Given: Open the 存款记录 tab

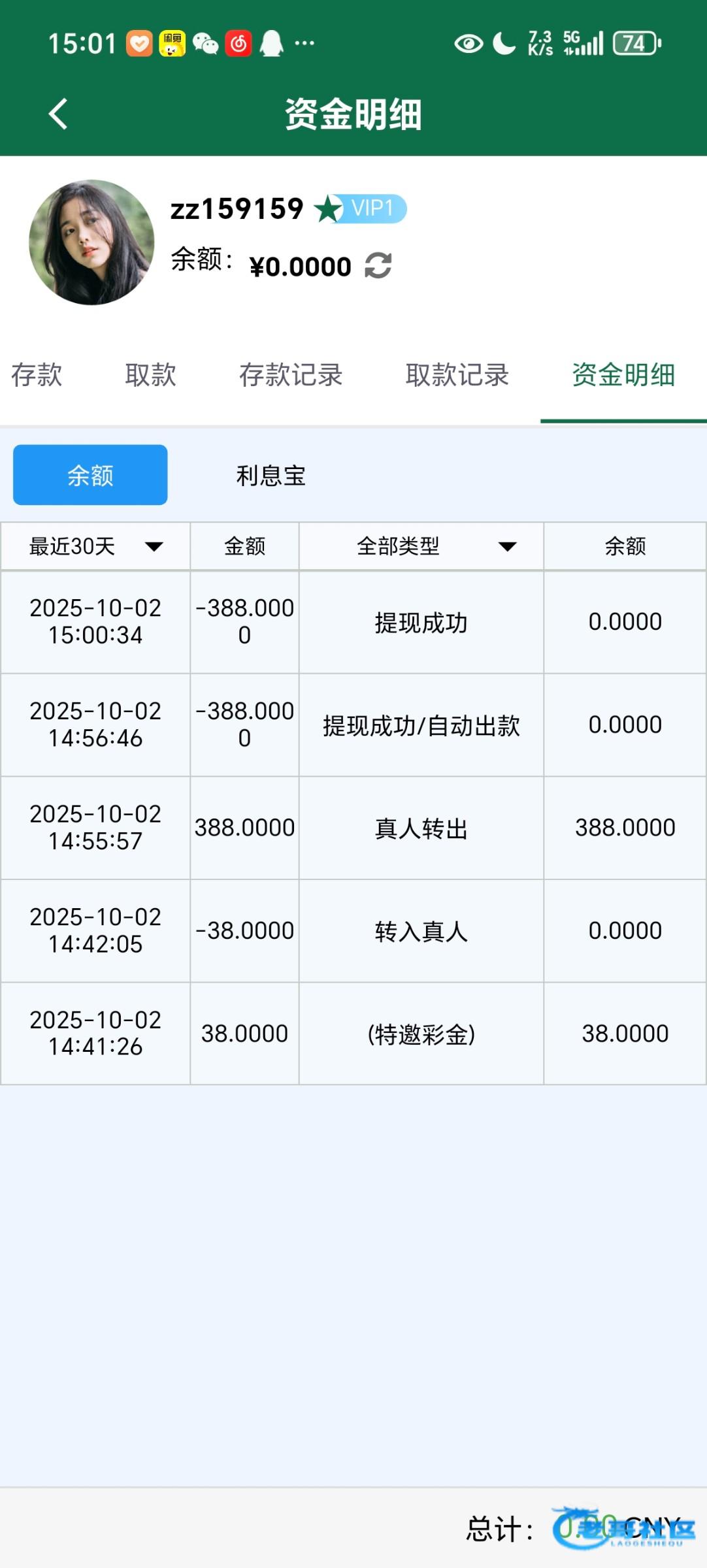Looking at the screenshot, I should tap(291, 375).
